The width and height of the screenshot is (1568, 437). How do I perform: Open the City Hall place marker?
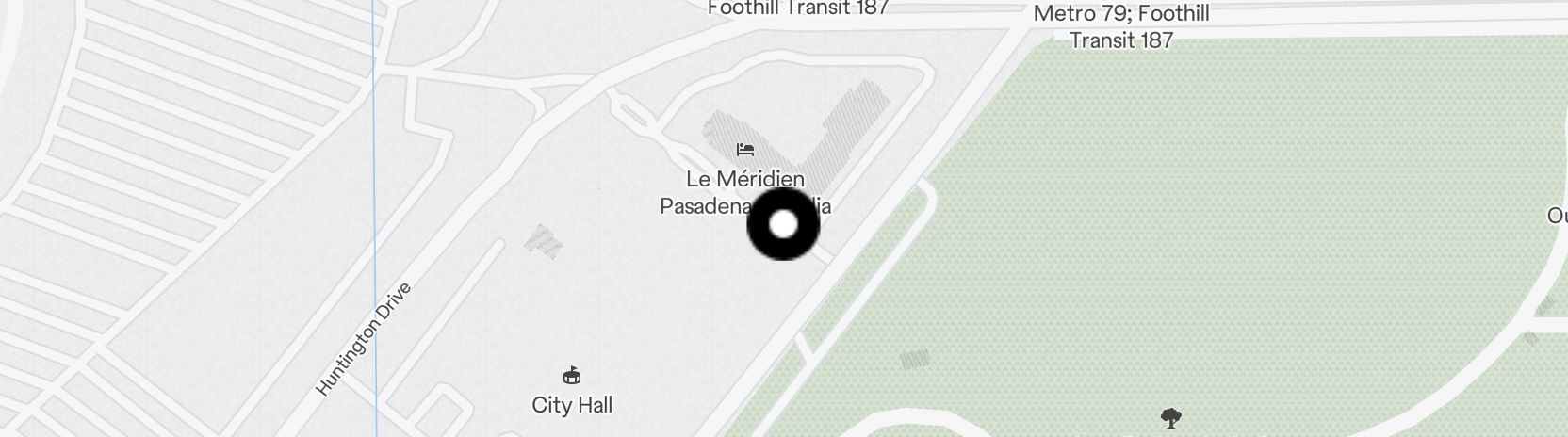(571, 377)
